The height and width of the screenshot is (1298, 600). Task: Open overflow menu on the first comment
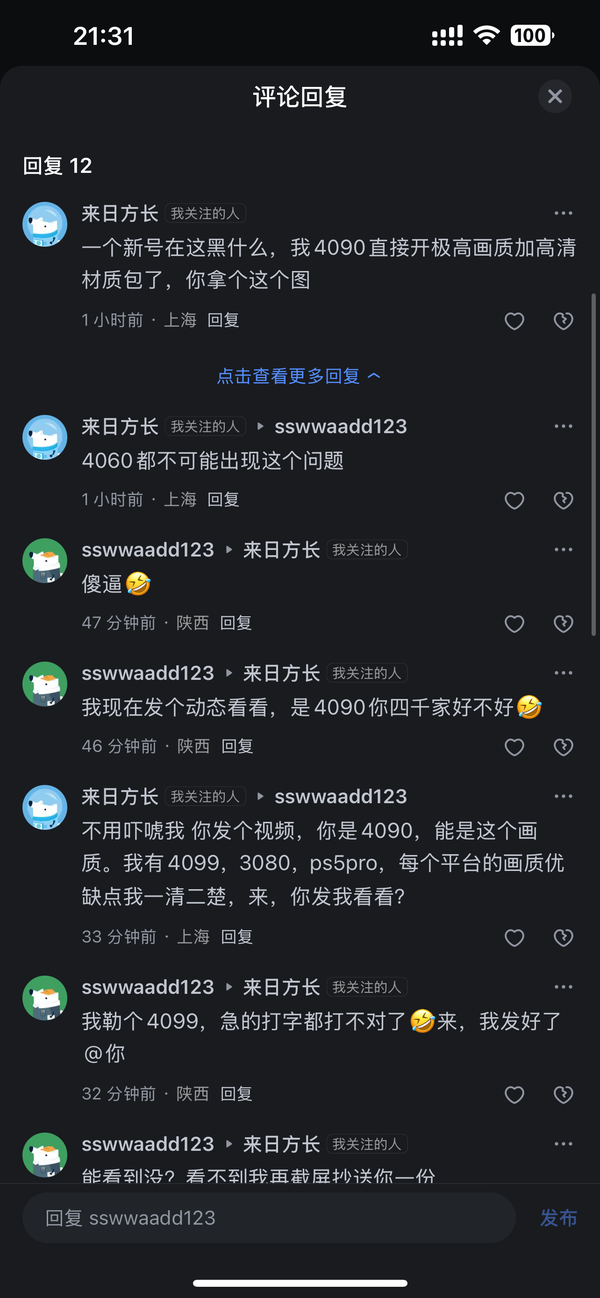(x=563, y=214)
